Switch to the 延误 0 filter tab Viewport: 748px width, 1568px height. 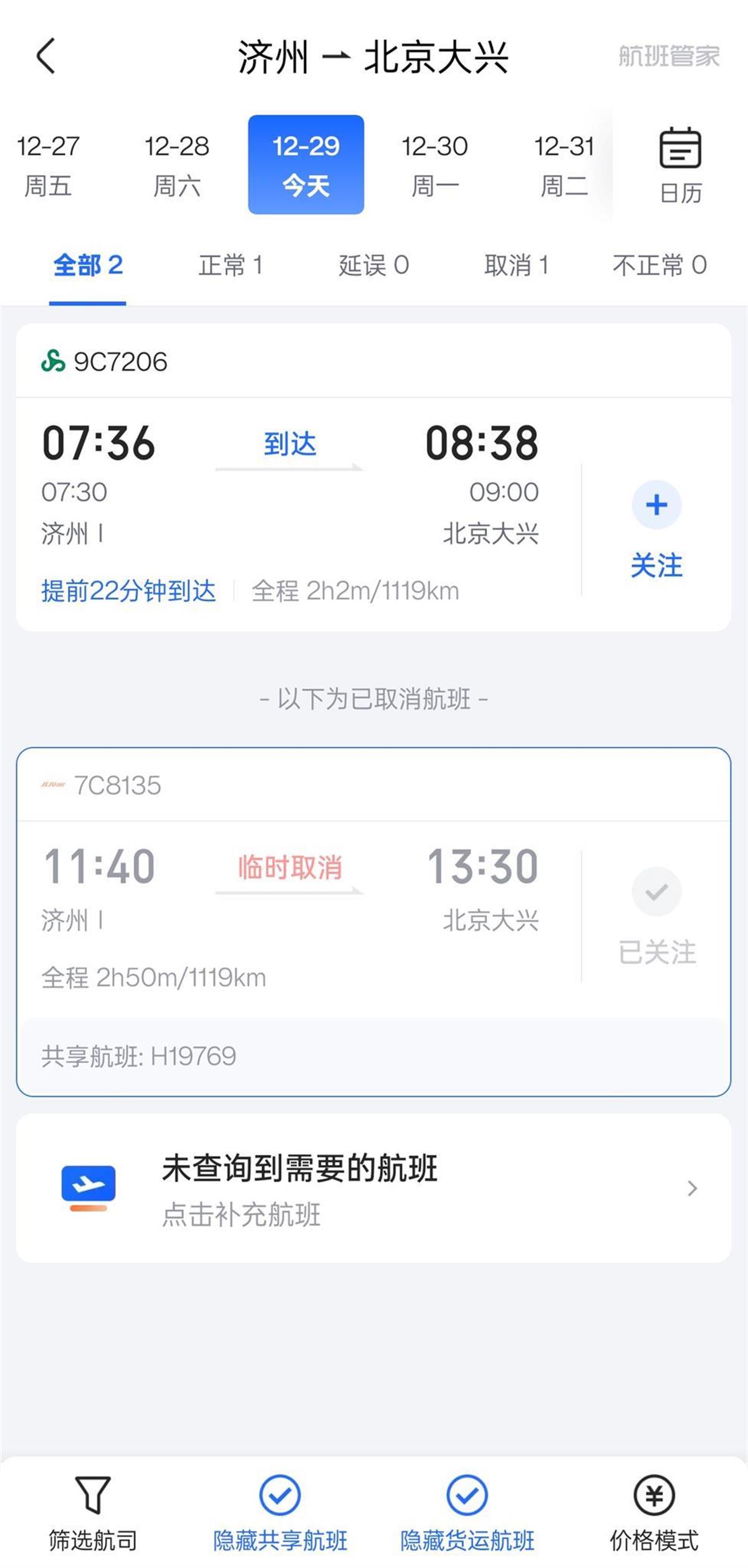(x=374, y=266)
